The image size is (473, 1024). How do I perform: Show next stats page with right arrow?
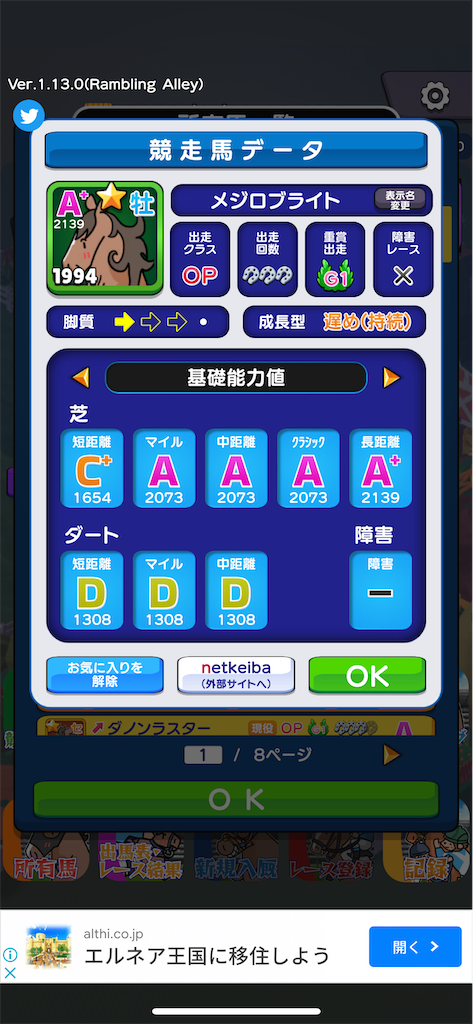pyautogui.click(x=391, y=377)
